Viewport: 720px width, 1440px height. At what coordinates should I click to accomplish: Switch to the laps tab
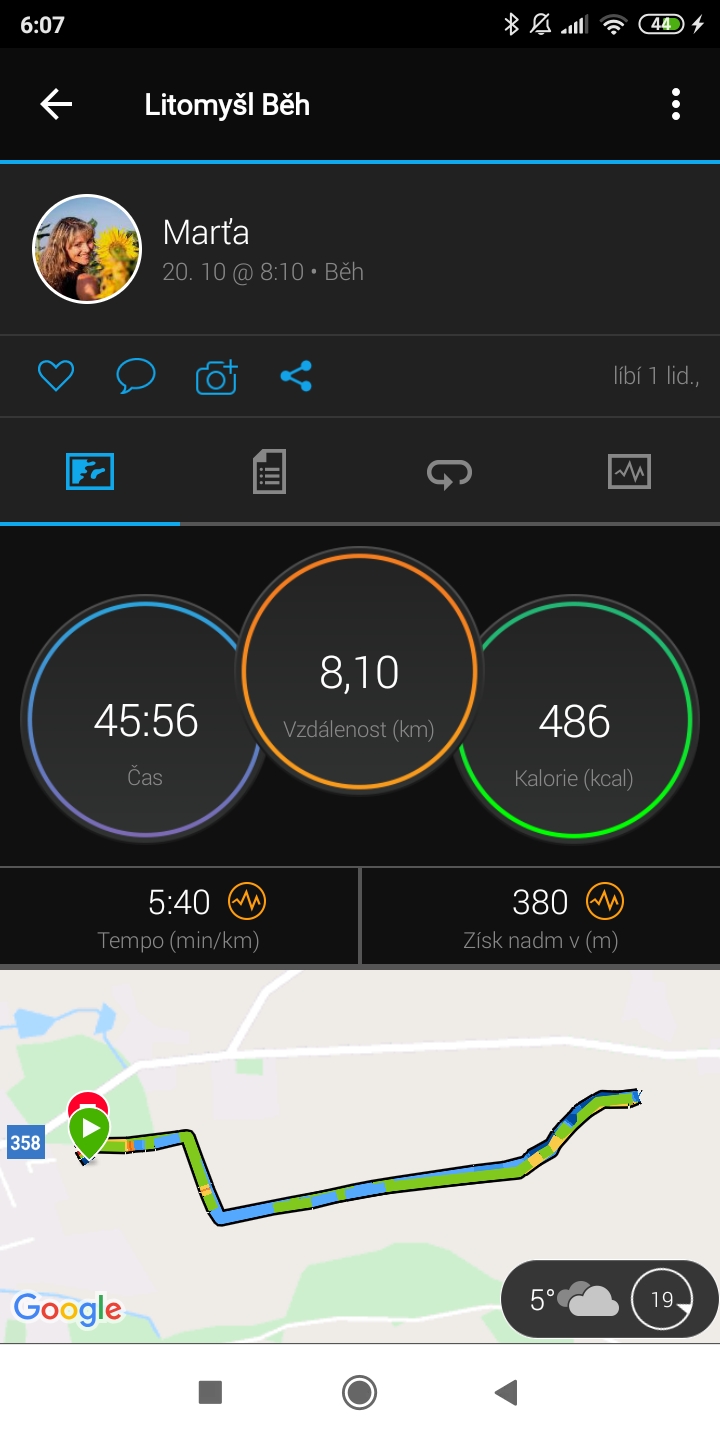[x=449, y=471]
